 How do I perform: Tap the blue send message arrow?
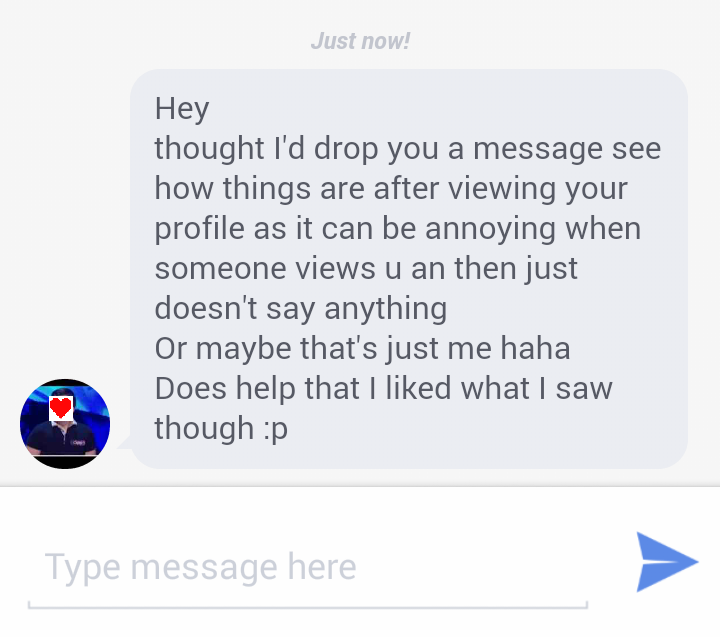point(666,562)
